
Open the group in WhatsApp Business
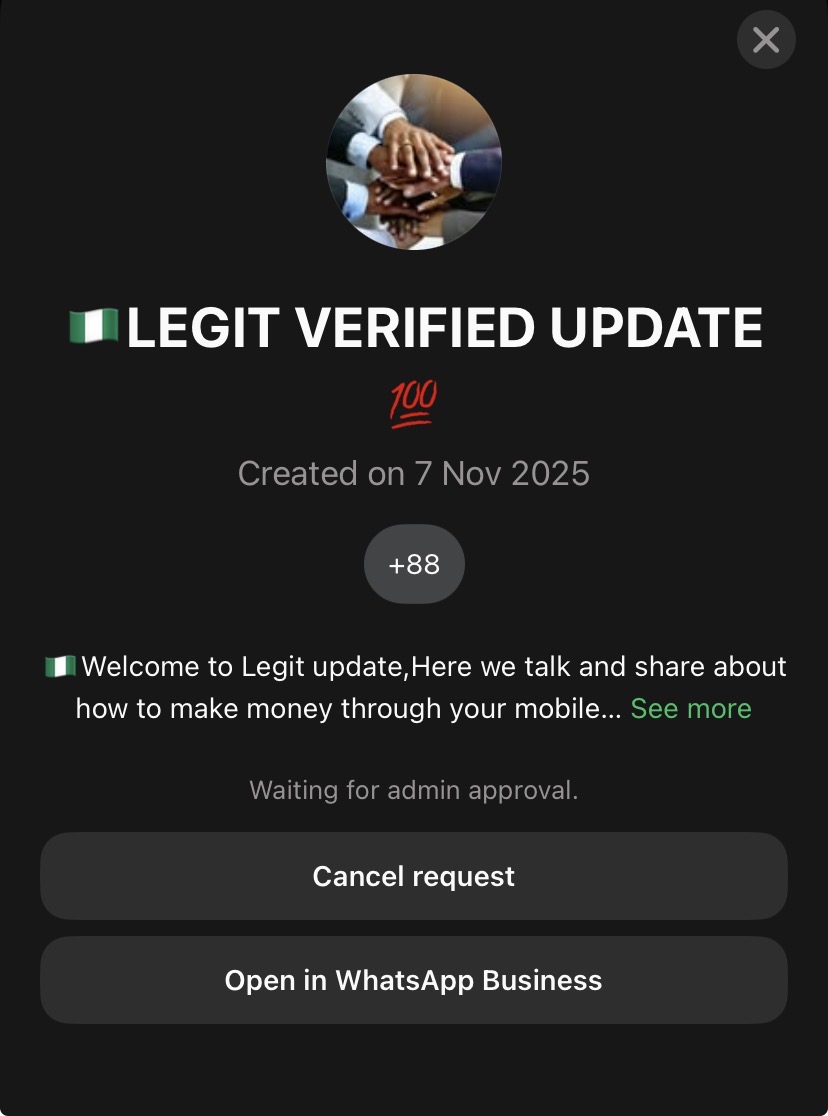pos(414,980)
